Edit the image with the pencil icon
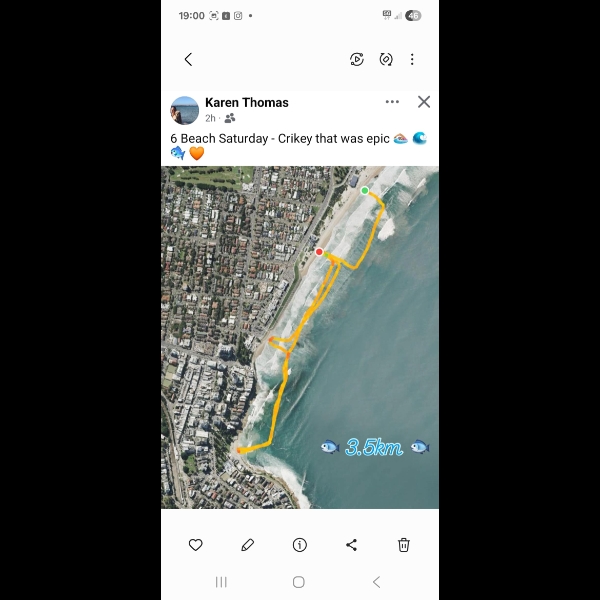 (248, 545)
